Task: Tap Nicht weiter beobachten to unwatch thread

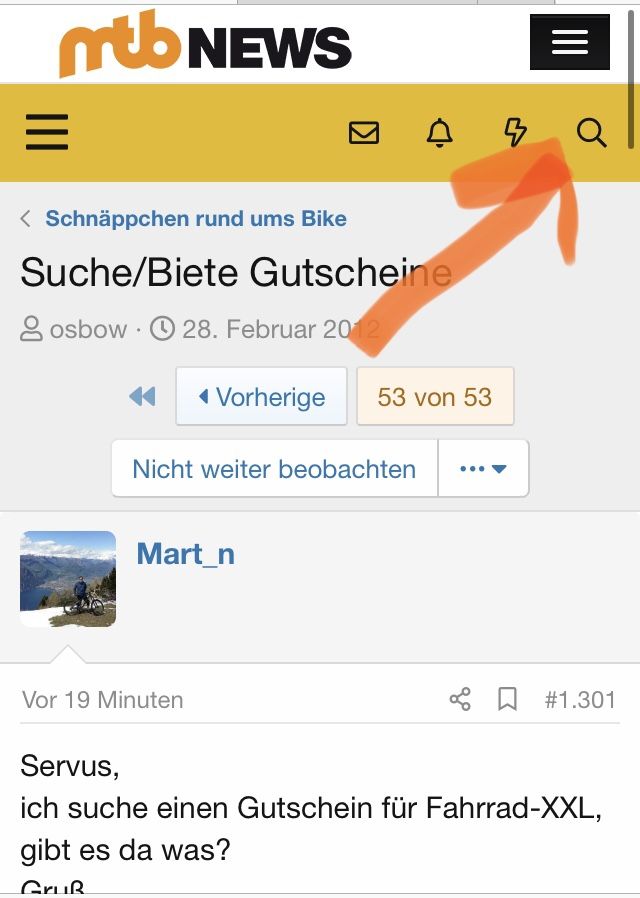Action: point(274,469)
